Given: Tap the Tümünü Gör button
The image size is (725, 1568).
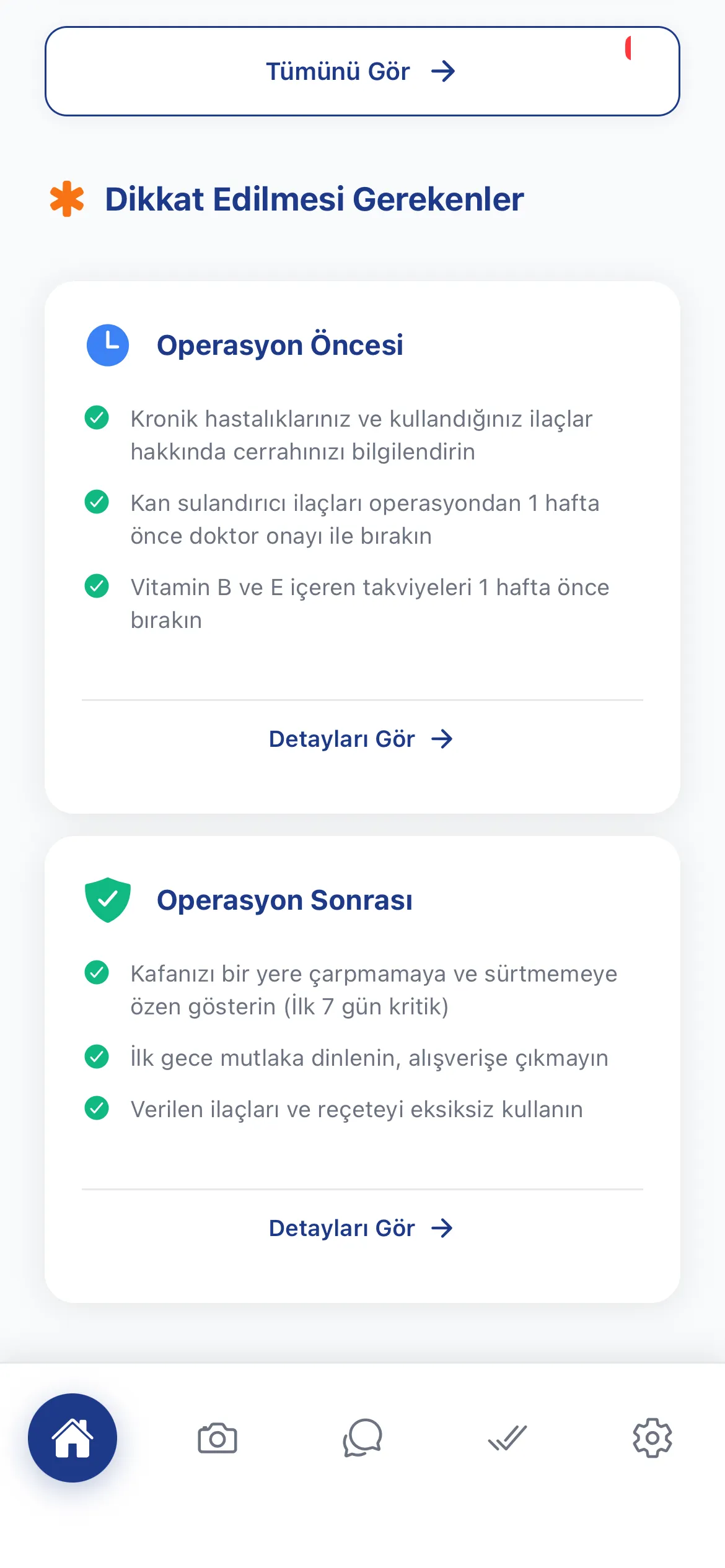Looking at the screenshot, I should [x=362, y=71].
